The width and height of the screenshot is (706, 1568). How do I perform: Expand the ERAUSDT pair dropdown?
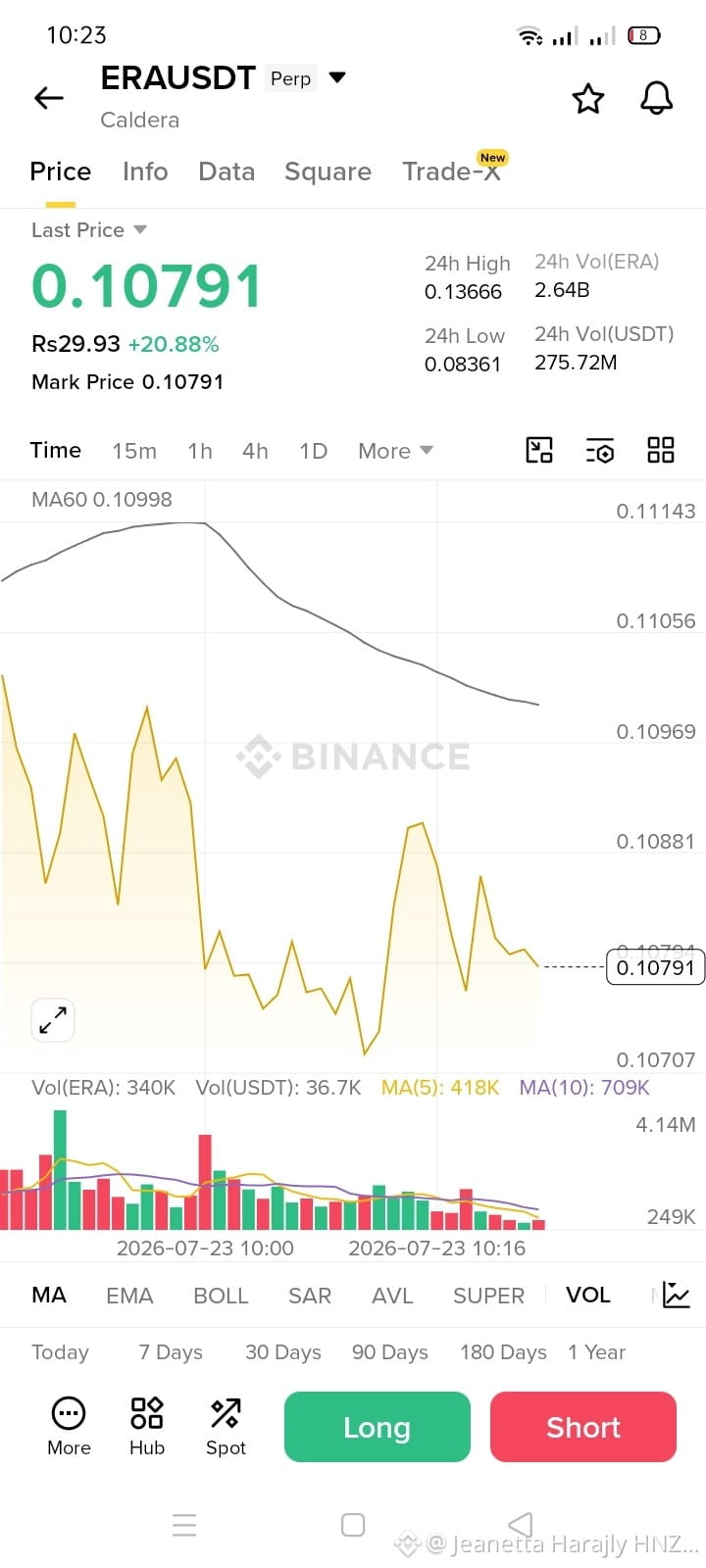(337, 77)
